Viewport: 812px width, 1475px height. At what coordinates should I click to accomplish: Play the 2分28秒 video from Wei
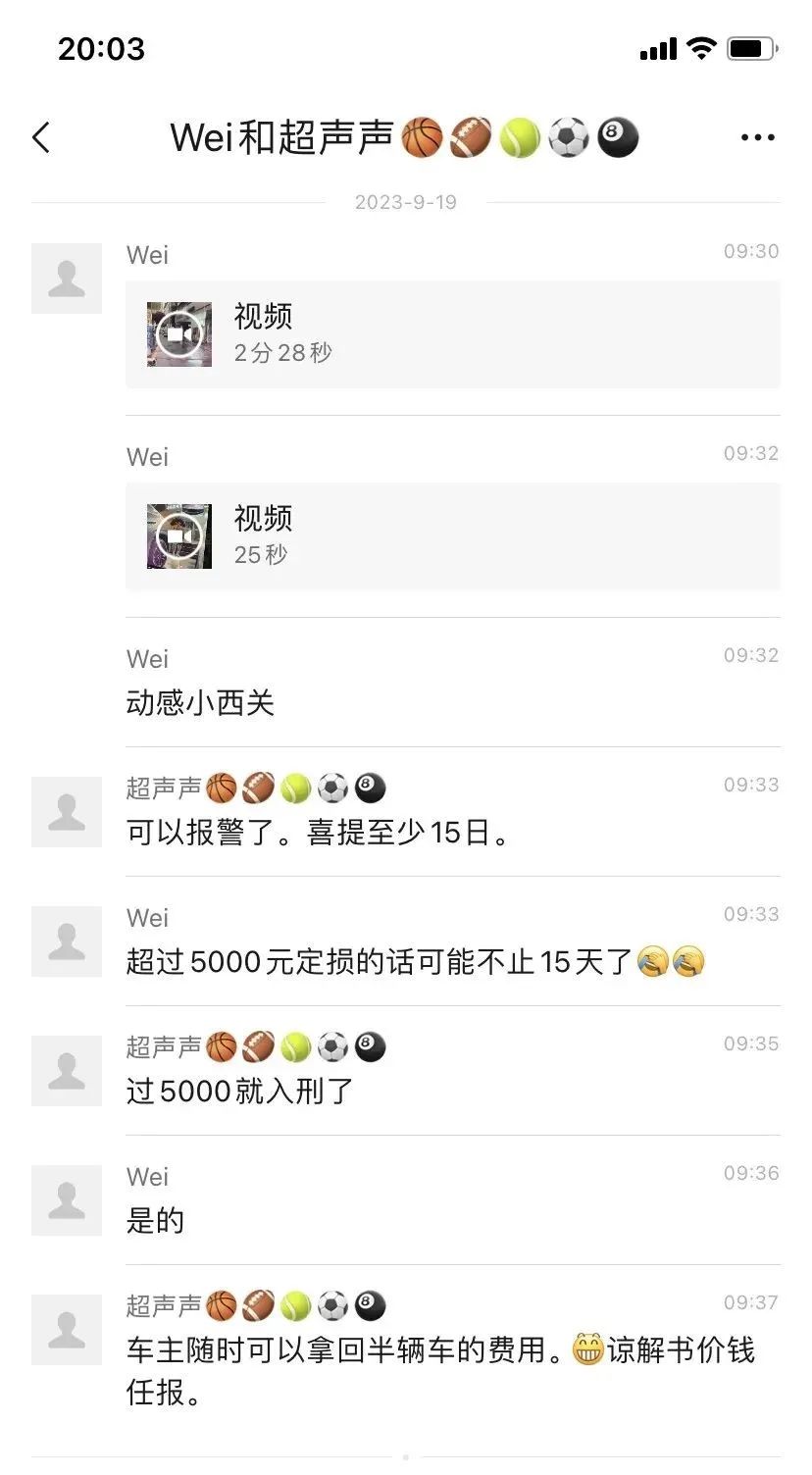tap(179, 334)
